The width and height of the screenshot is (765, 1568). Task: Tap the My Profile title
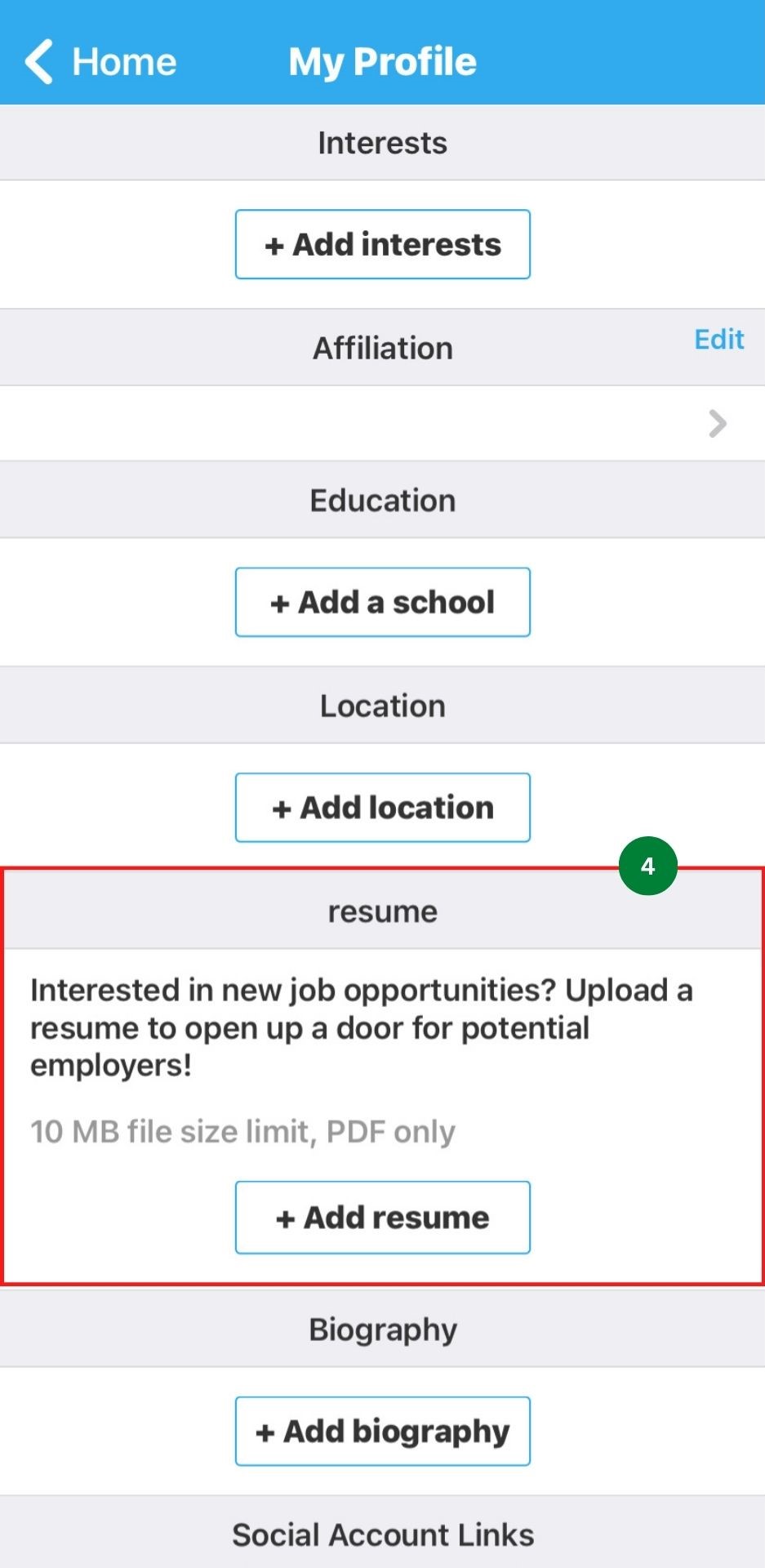tap(382, 61)
